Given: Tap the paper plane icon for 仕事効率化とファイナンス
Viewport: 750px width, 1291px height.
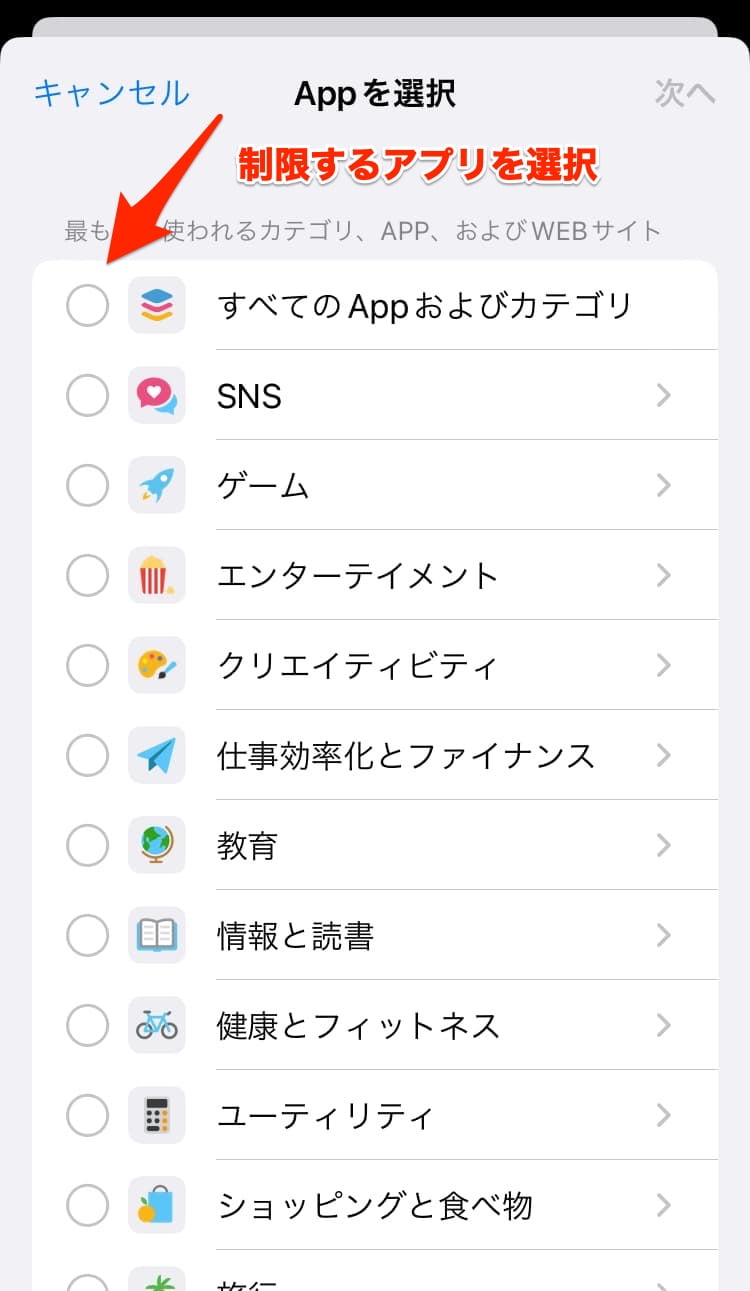Looking at the screenshot, I should [156, 756].
